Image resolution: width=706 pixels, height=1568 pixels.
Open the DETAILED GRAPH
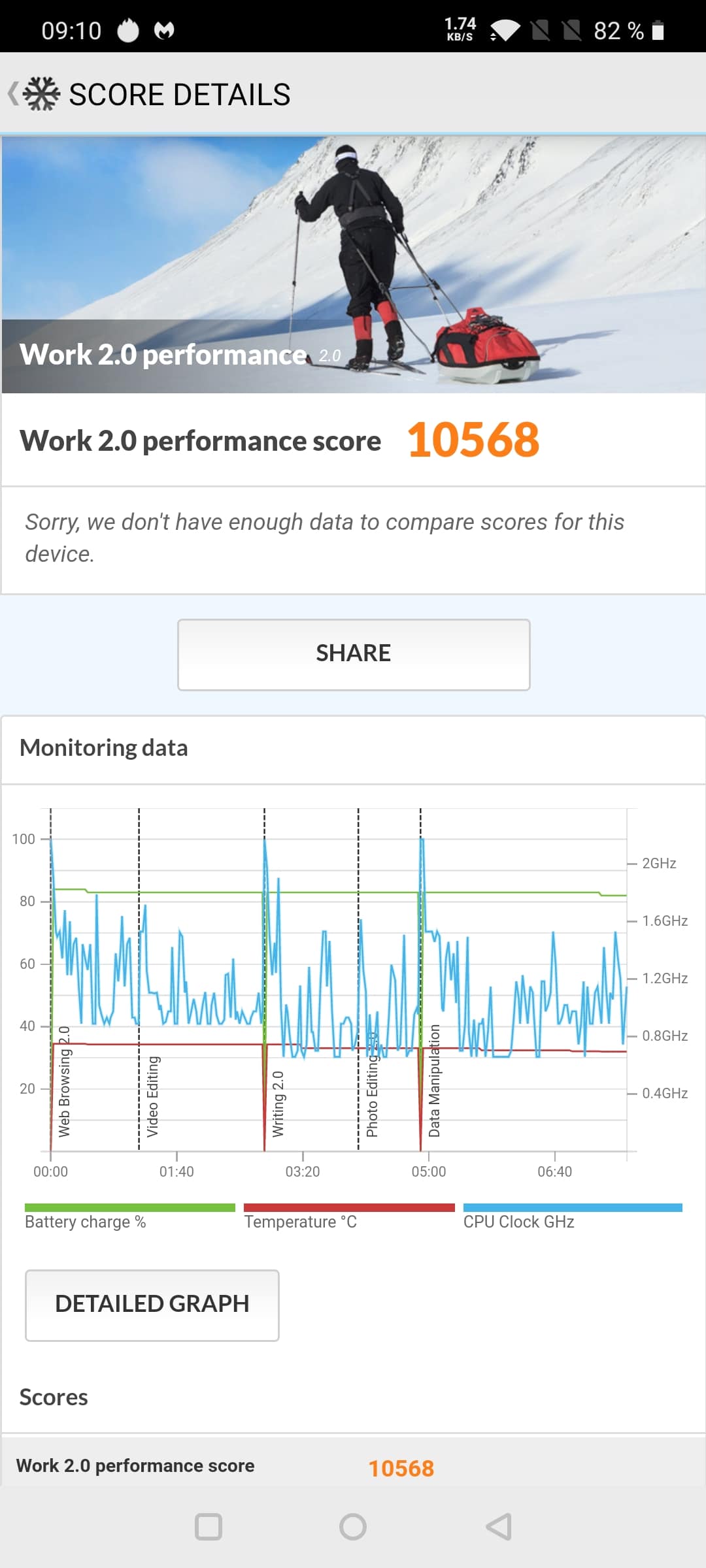[x=152, y=1305]
